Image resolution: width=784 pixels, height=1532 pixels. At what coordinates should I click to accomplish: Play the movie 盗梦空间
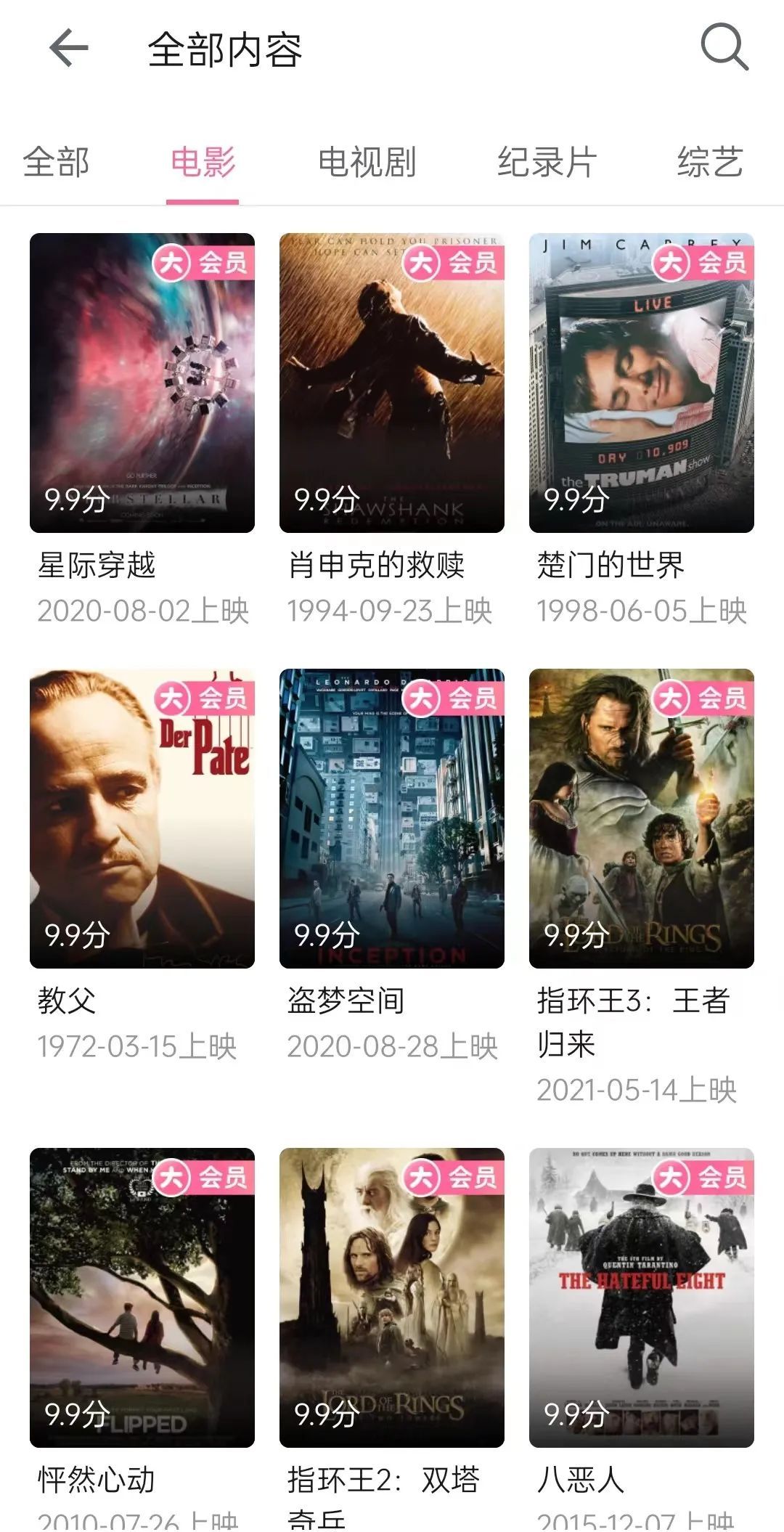(x=392, y=818)
